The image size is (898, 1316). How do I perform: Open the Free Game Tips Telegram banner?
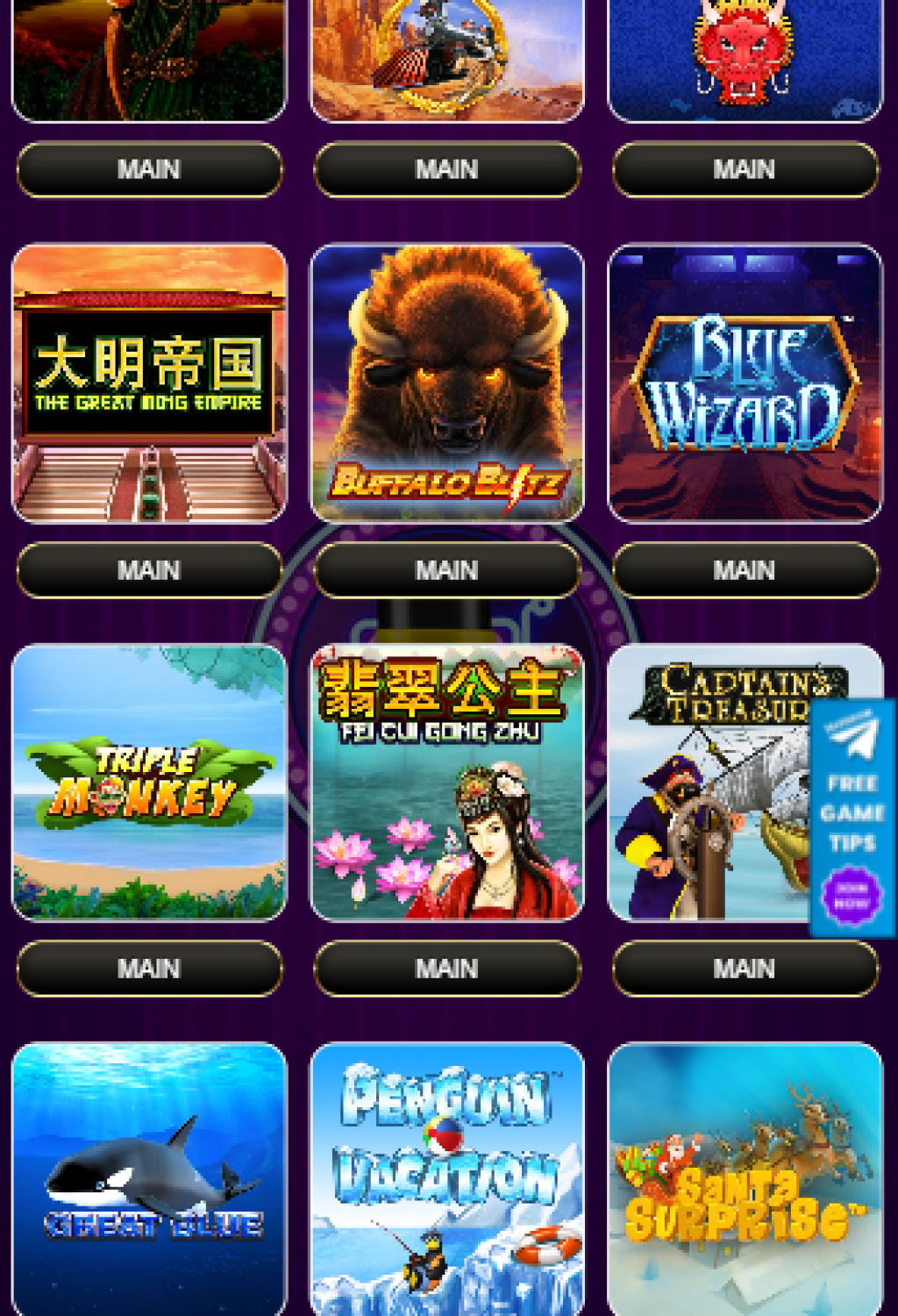coord(852,816)
